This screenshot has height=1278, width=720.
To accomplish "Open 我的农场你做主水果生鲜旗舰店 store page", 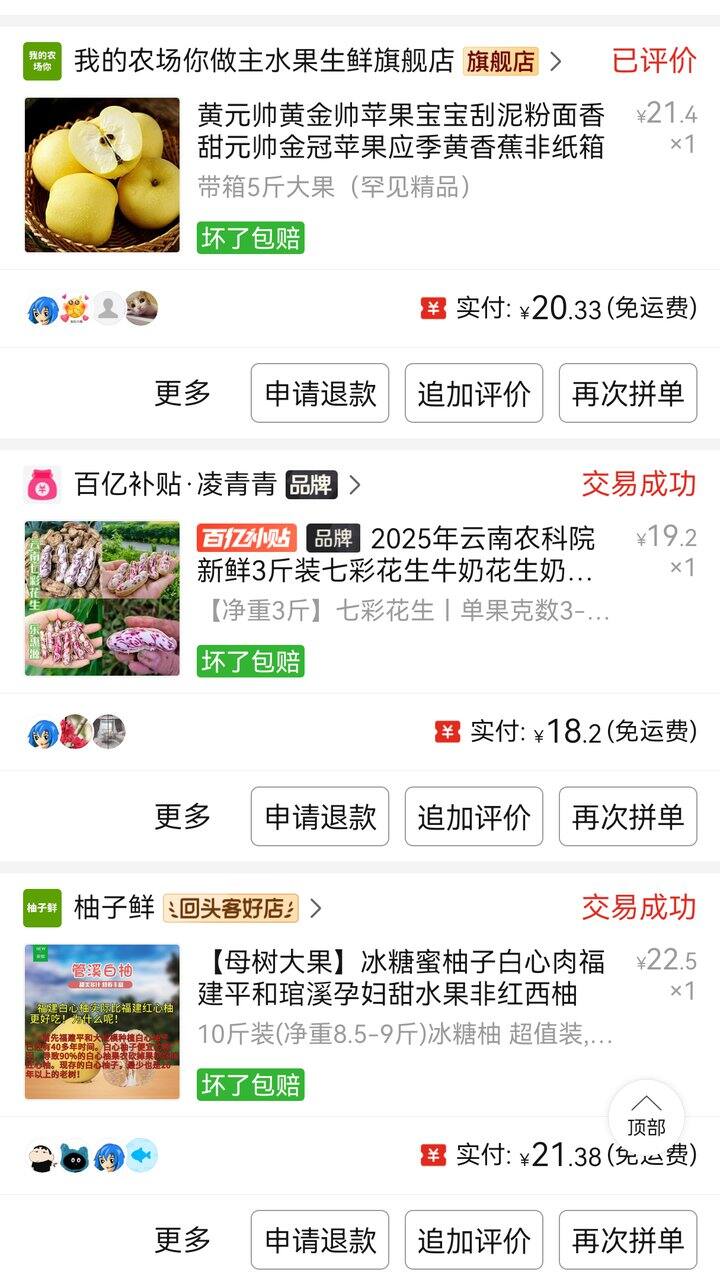I will (x=263, y=61).
